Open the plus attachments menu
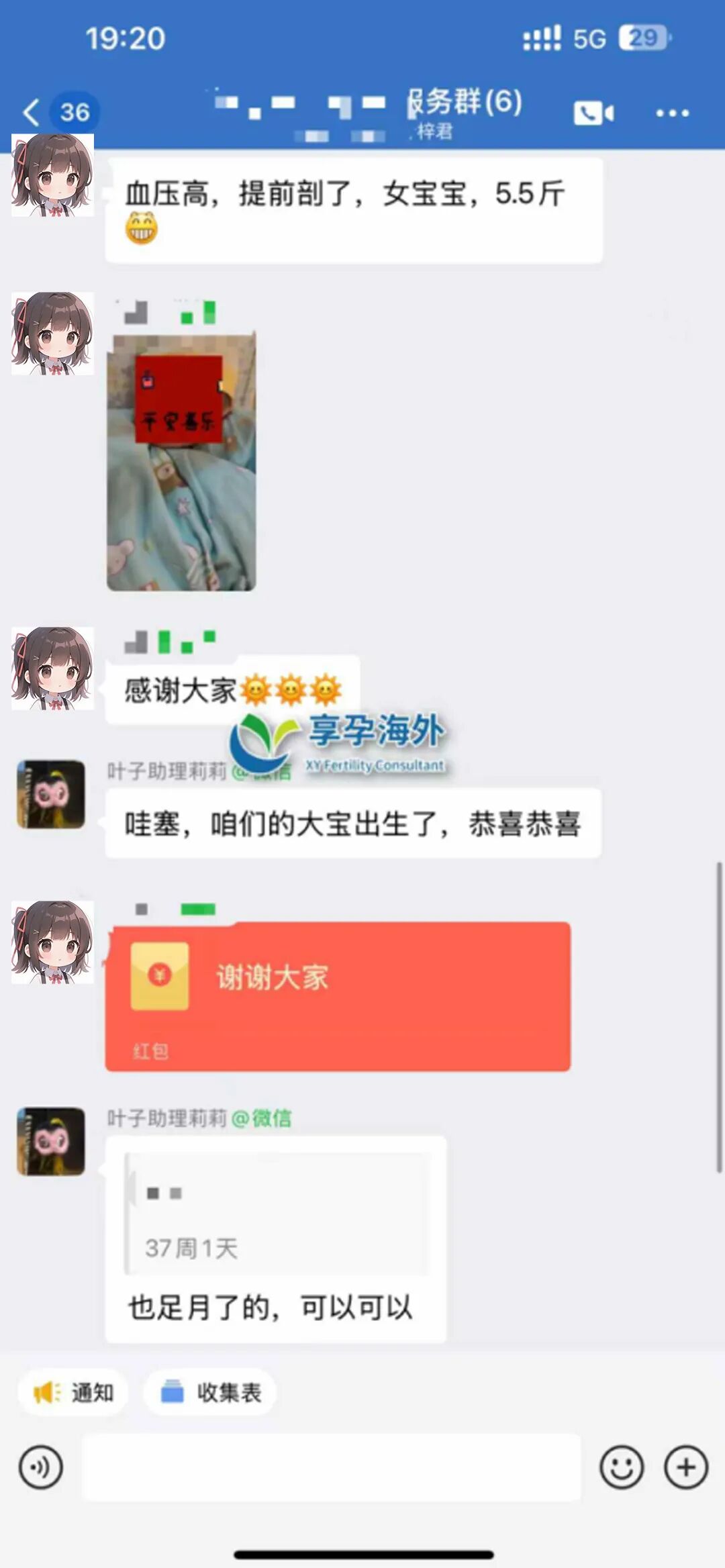The height and width of the screenshot is (1568, 725). [x=686, y=1467]
